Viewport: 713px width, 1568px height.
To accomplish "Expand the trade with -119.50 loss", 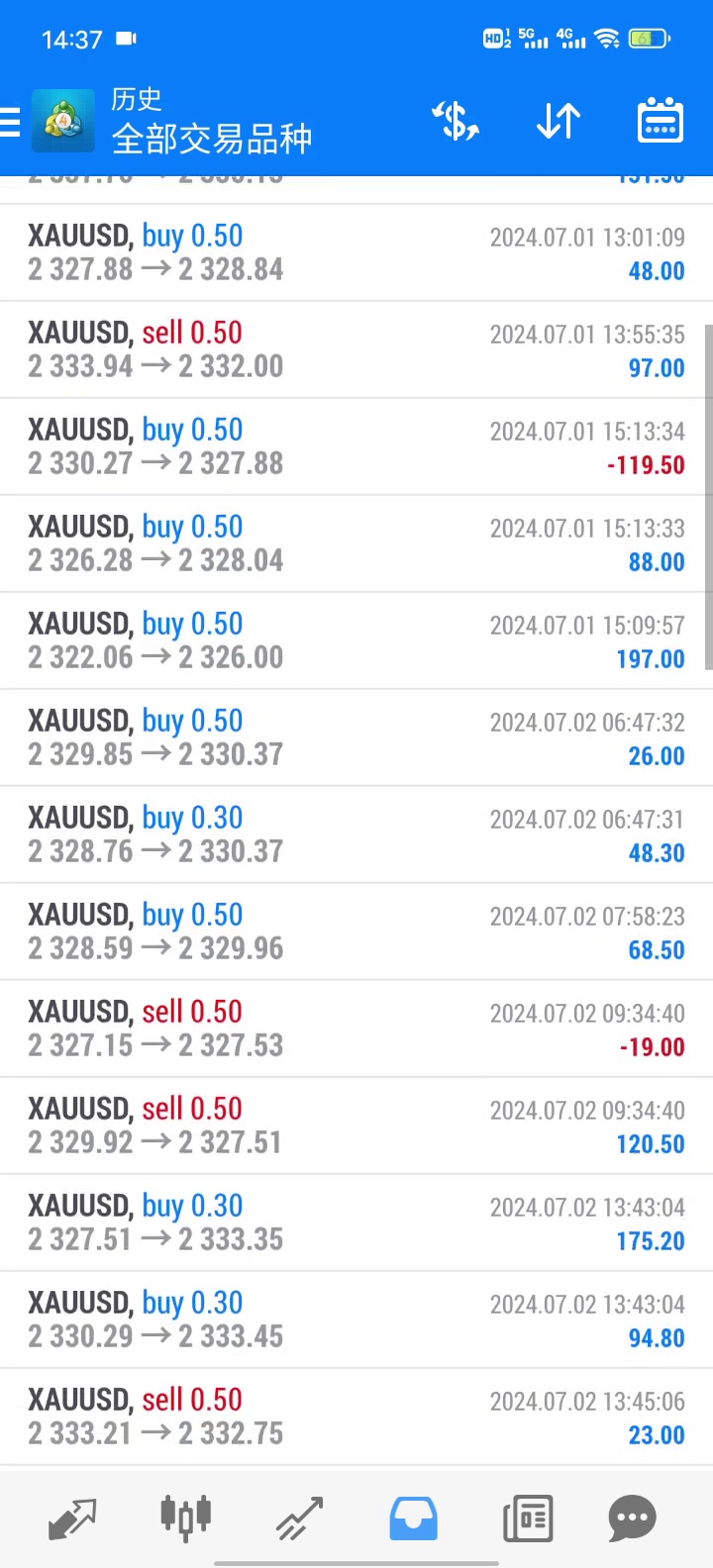I will click(356, 446).
